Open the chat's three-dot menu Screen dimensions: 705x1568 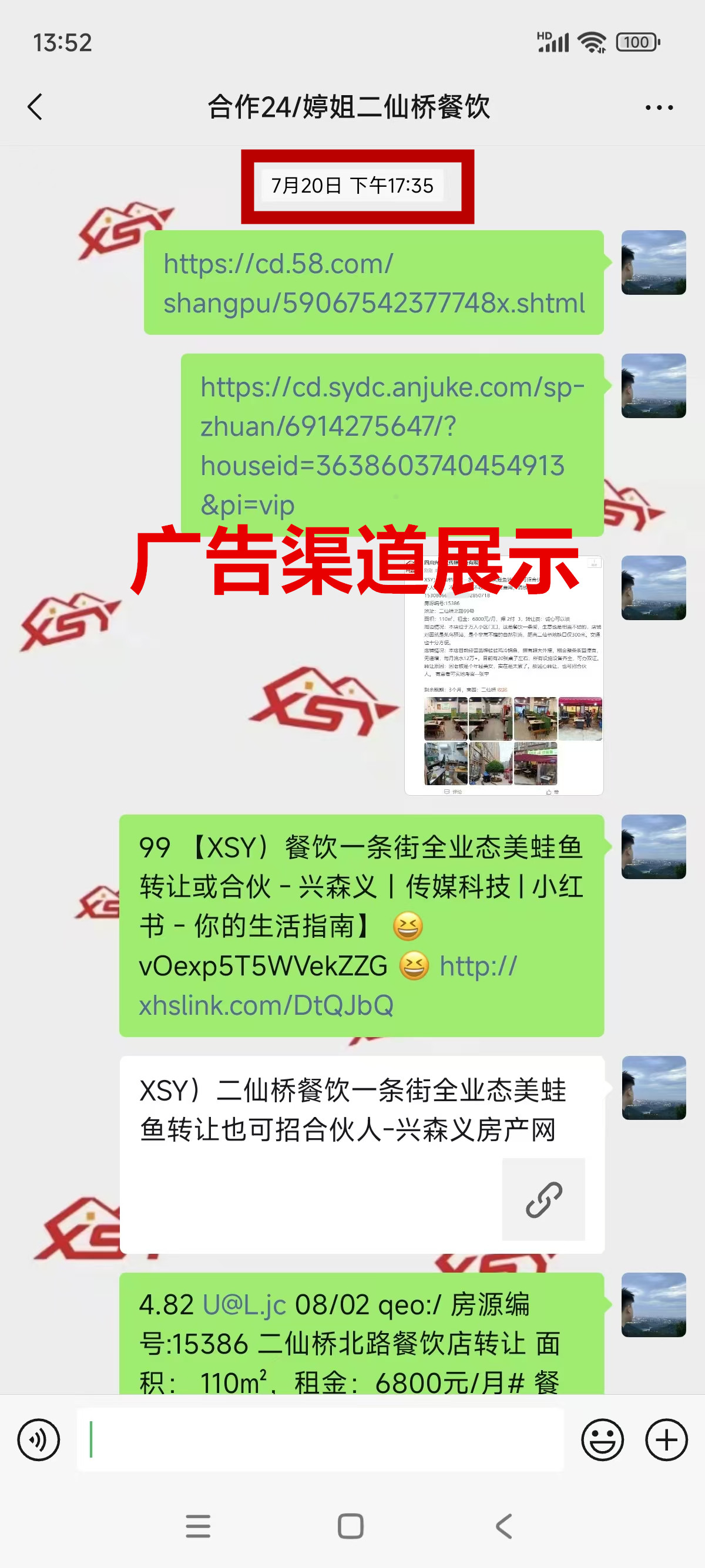pyautogui.click(x=659, y=107)
